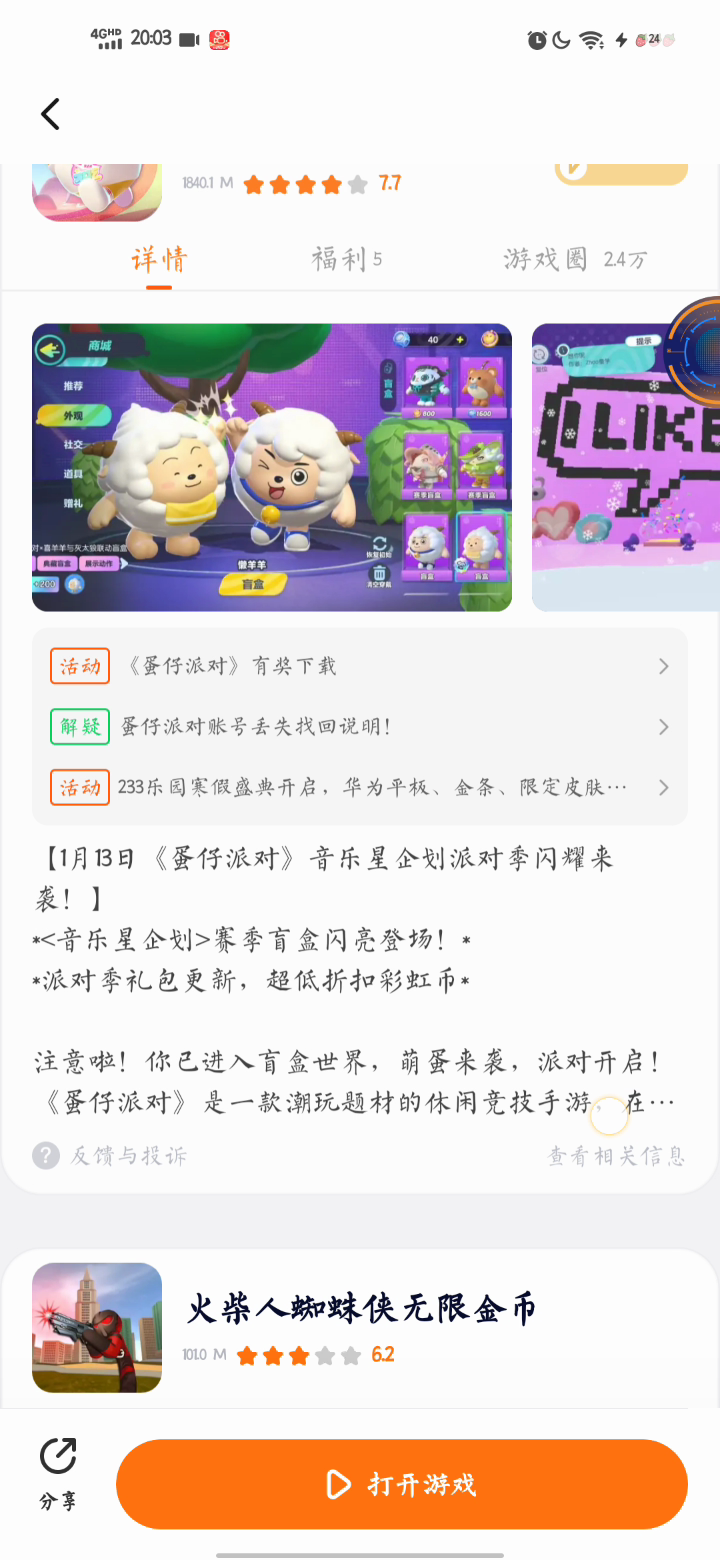The width and height of the screenshot is (720, 1560).
Task: View the sheep characters shop screenshot
Action: coord(272,467)
